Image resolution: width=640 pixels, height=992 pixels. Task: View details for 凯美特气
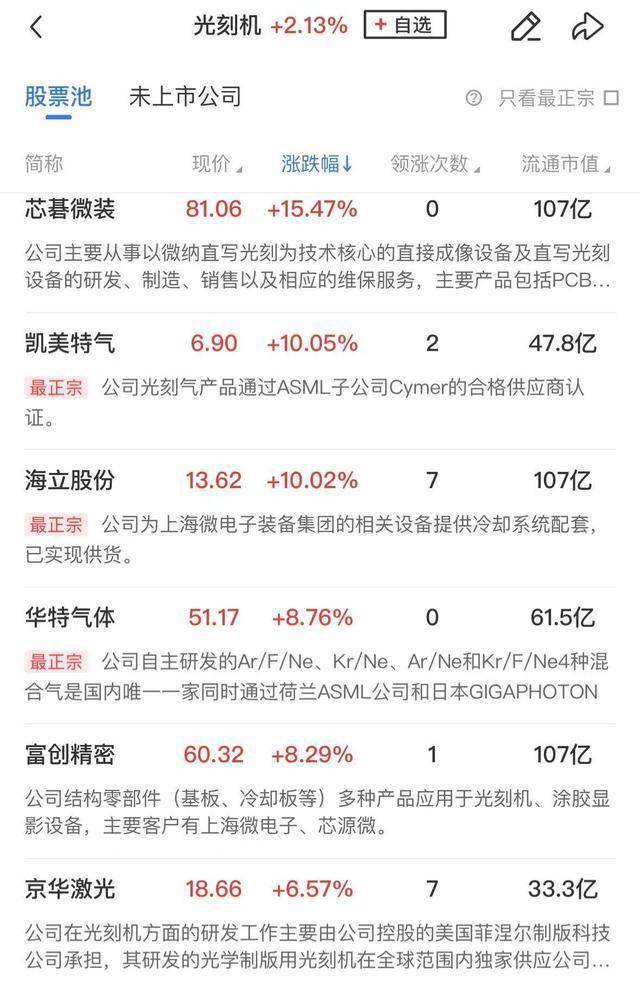[x=70, y=344]
